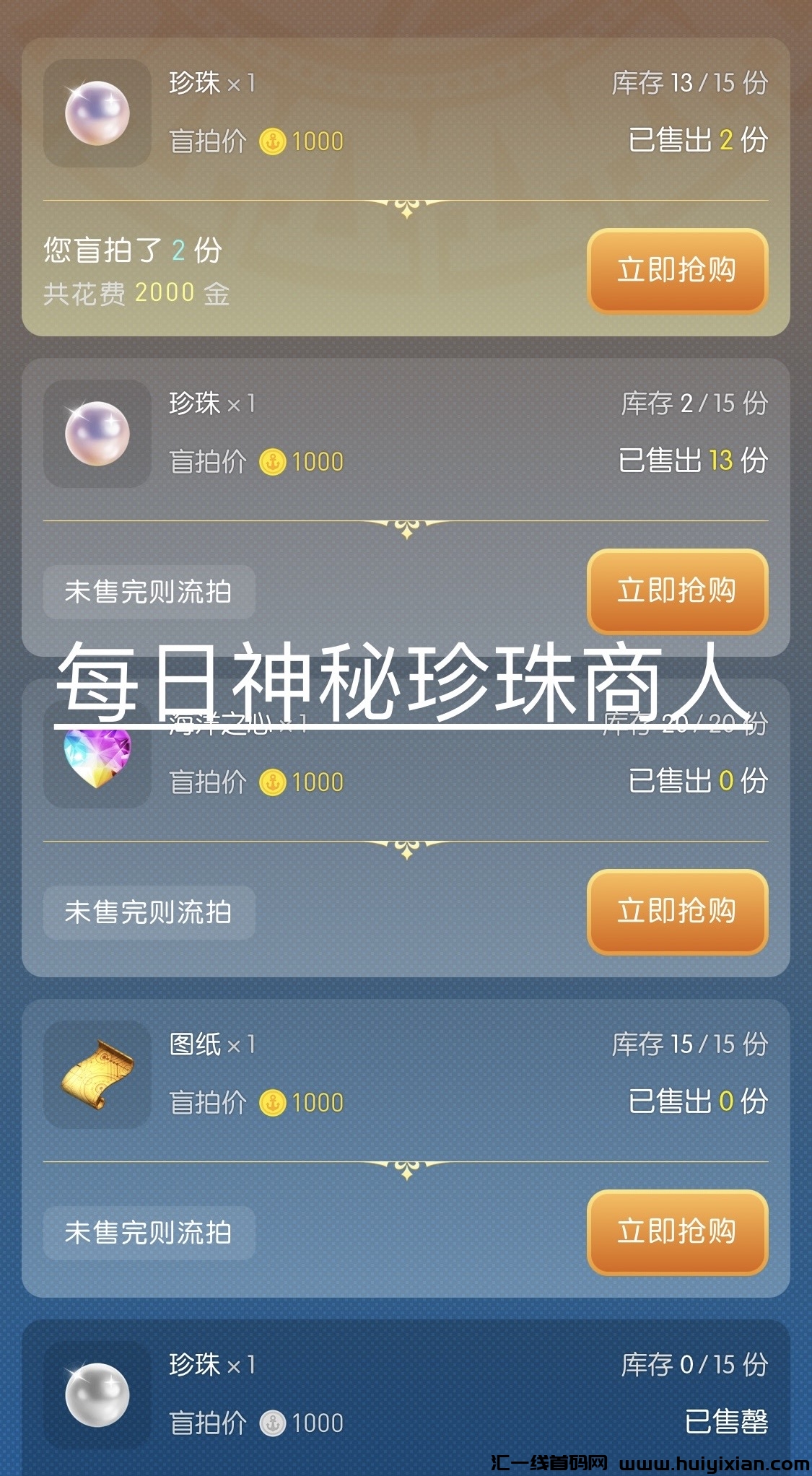The height and width of the screenshot is (1476, 812).
Task: Tap the coin icon beside the first 1000 price
Action: 272,141
